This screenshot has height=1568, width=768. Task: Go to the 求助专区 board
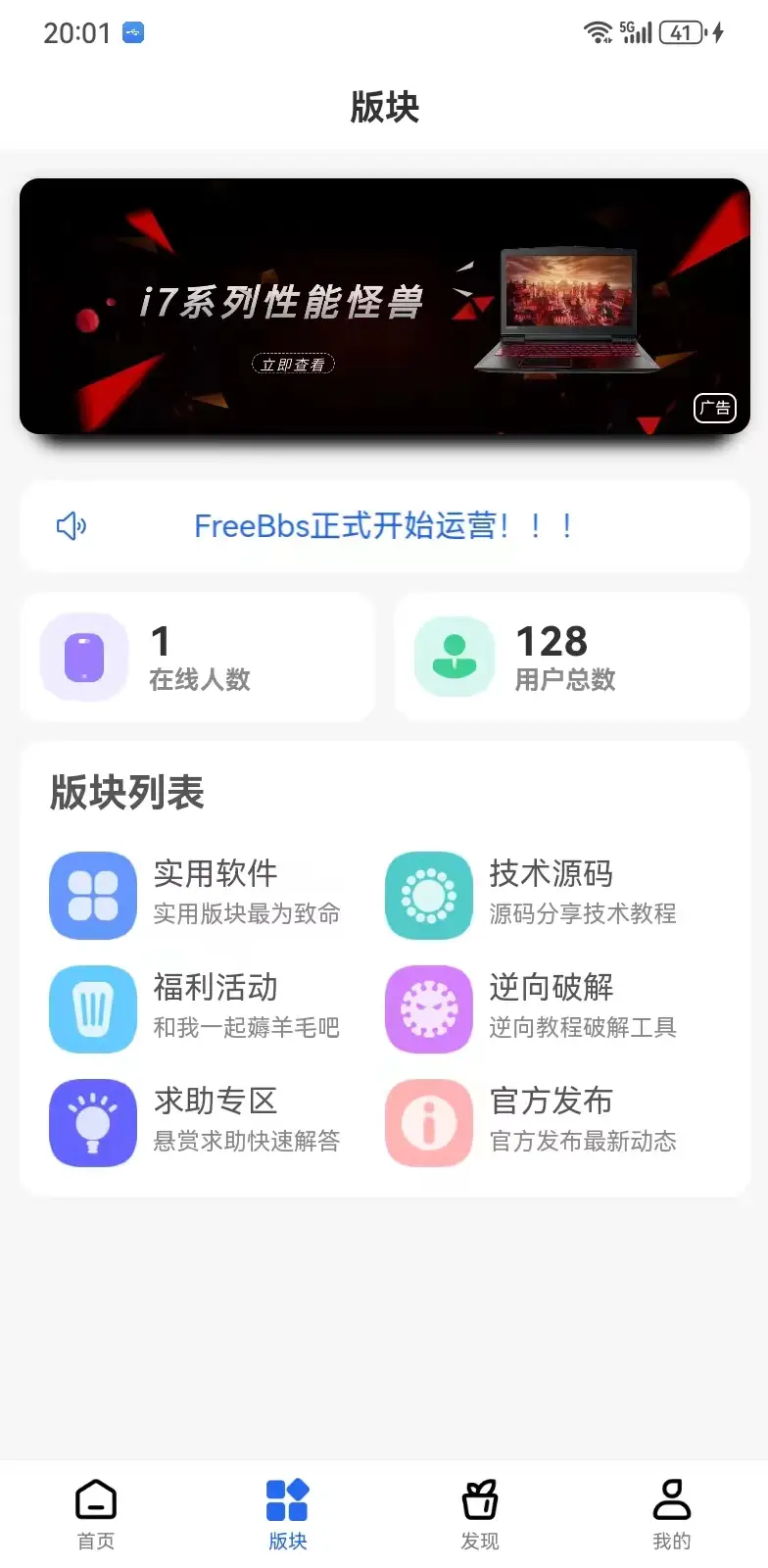tap(196, 1121)
